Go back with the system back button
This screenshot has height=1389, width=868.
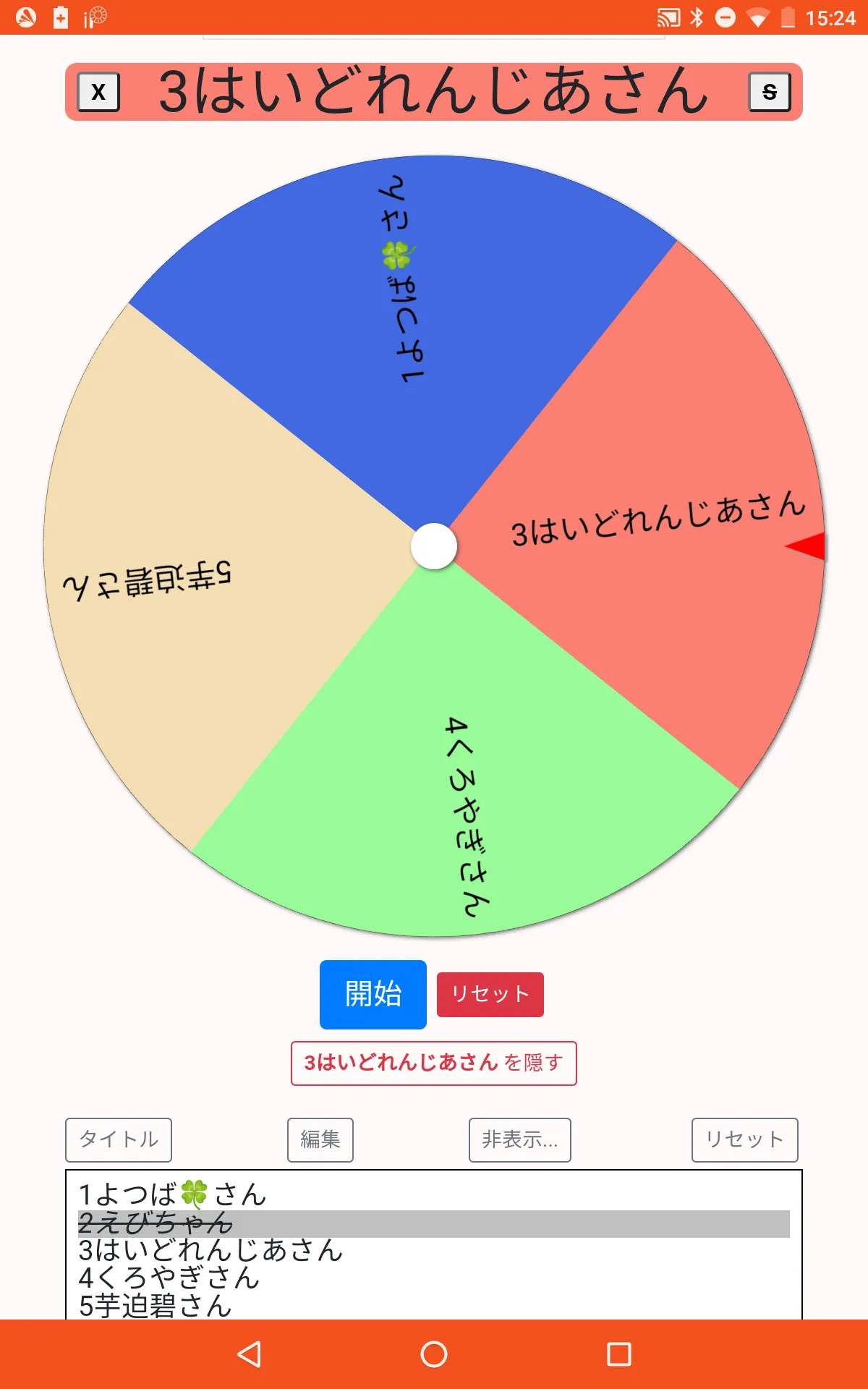250,1354
